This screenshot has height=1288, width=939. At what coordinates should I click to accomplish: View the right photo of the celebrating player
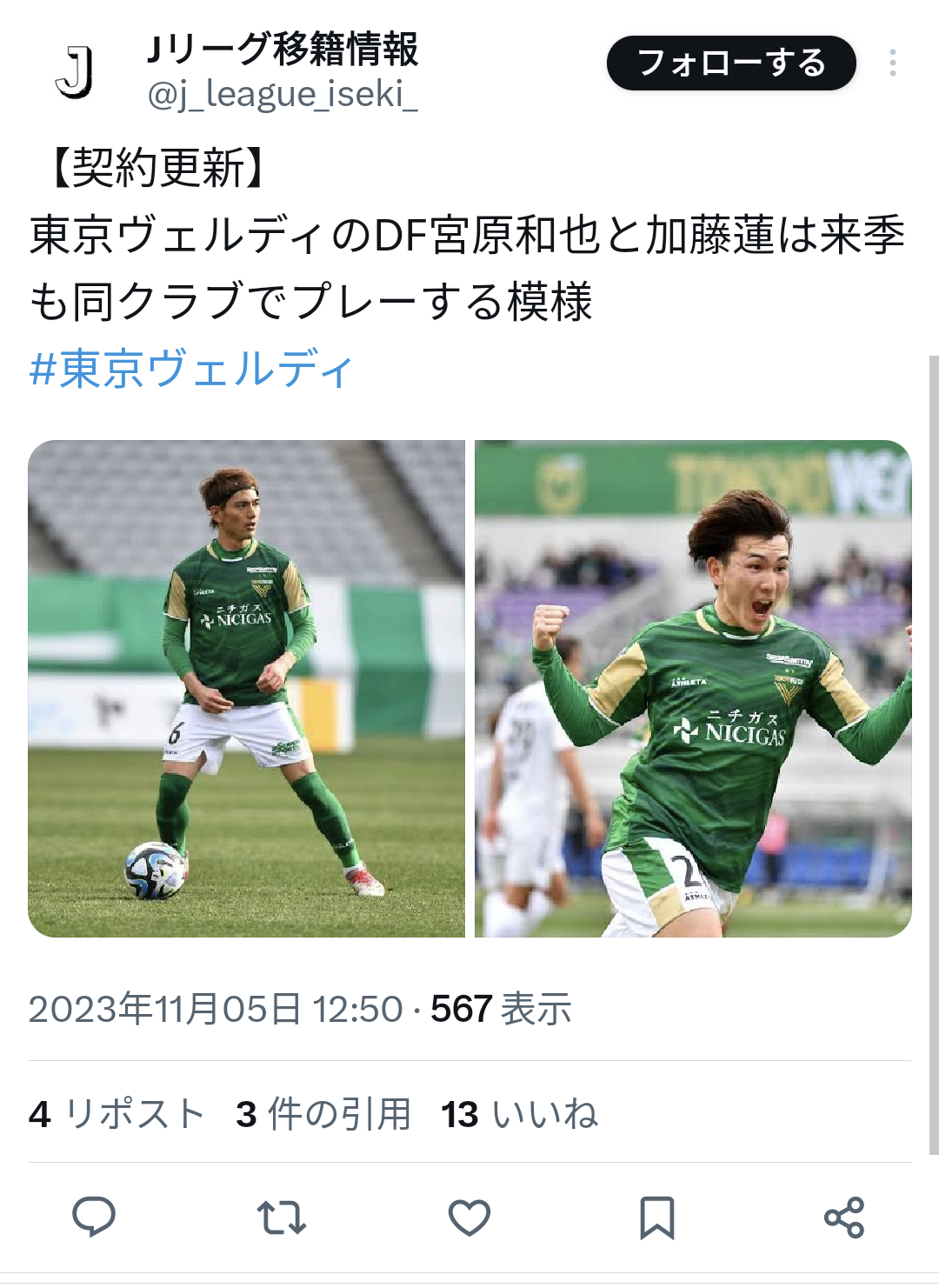point(693,688)
